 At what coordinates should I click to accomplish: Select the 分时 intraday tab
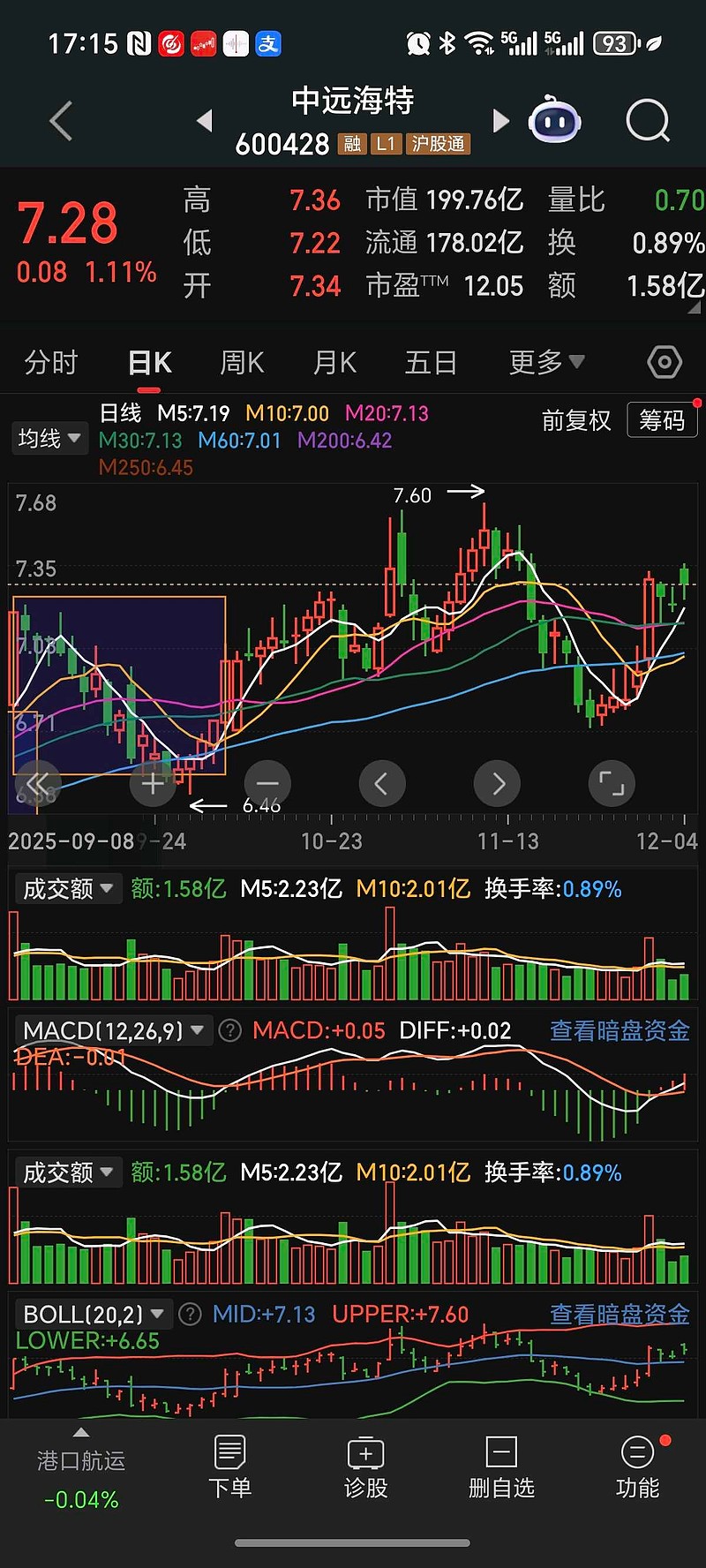(x=50, y=362)
